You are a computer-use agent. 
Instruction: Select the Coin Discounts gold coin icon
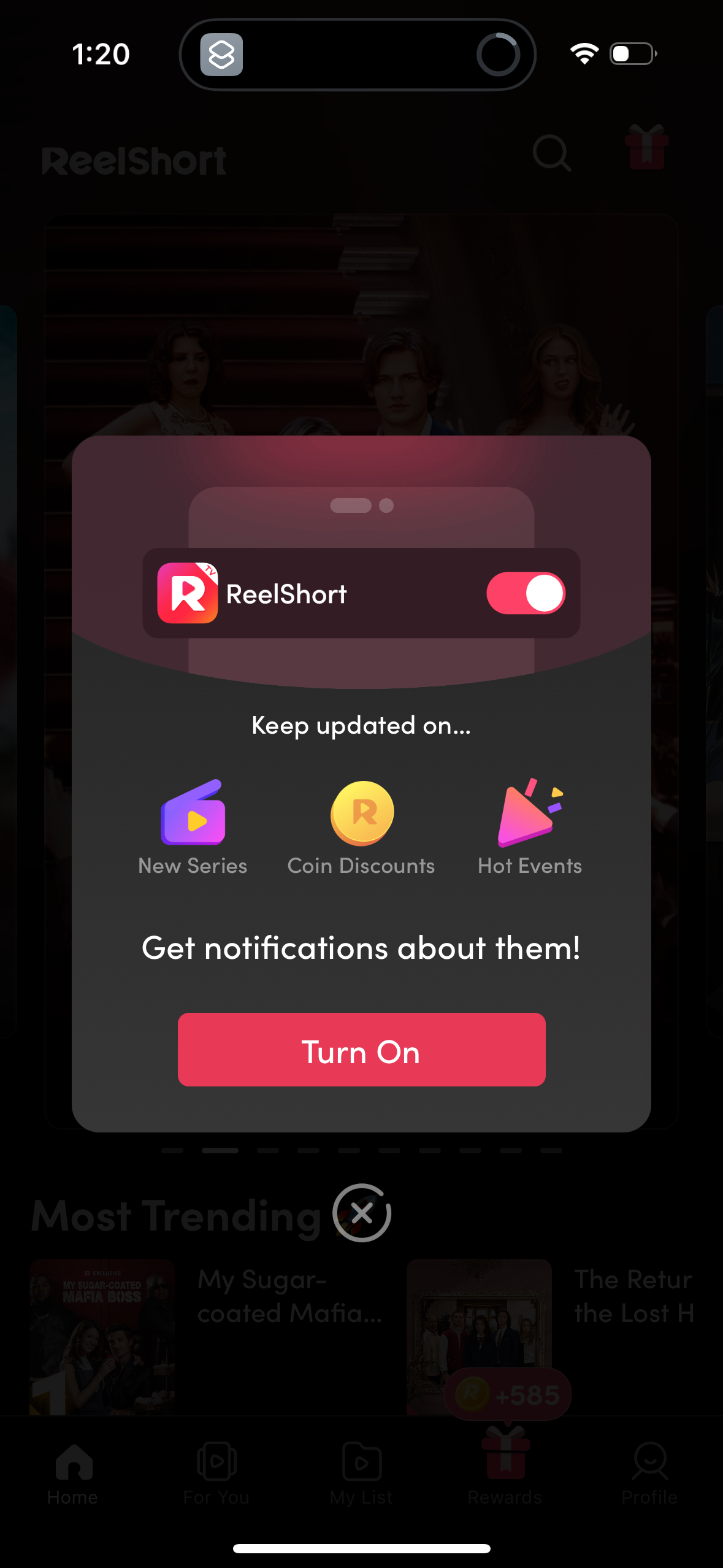361,813
